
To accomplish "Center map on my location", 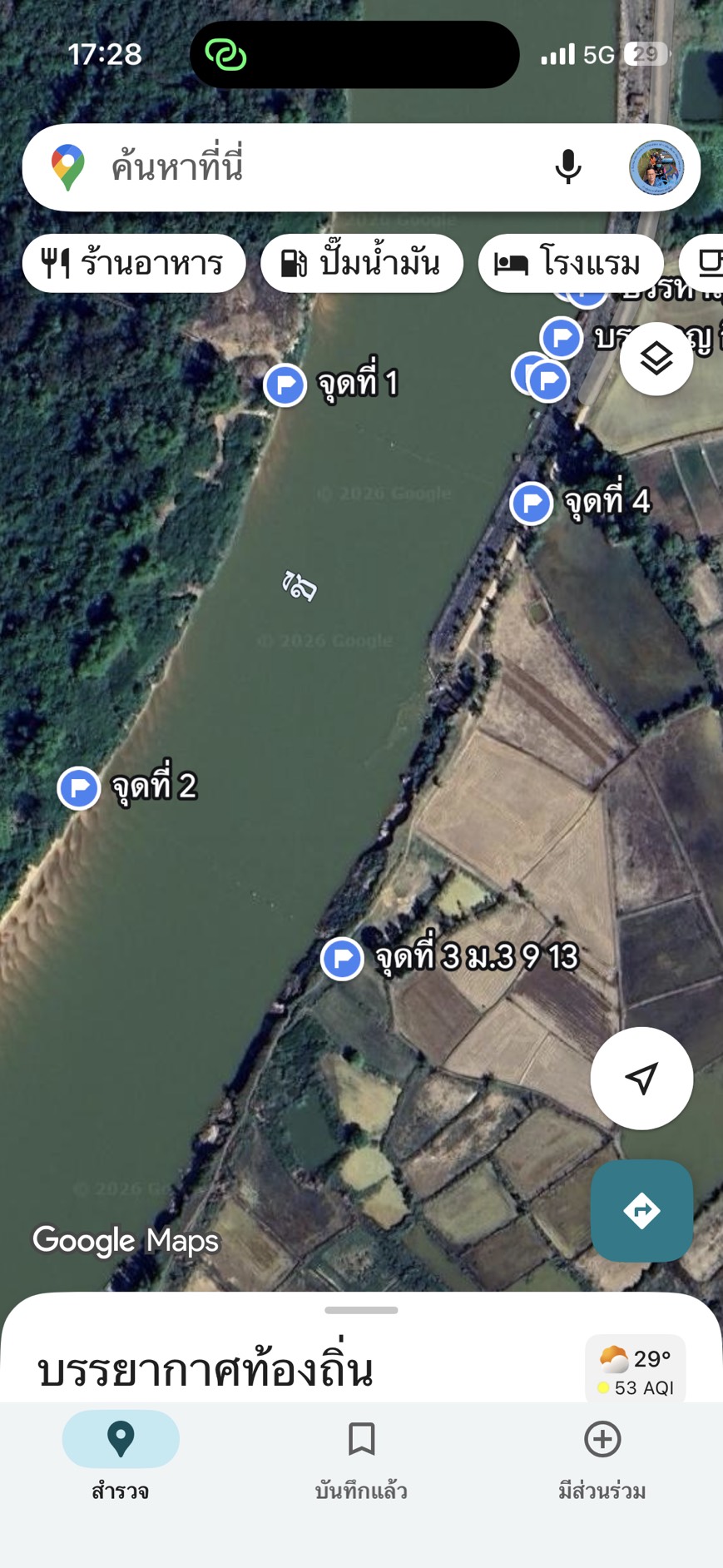I will pyautogui.click(x=641, y=1078).
